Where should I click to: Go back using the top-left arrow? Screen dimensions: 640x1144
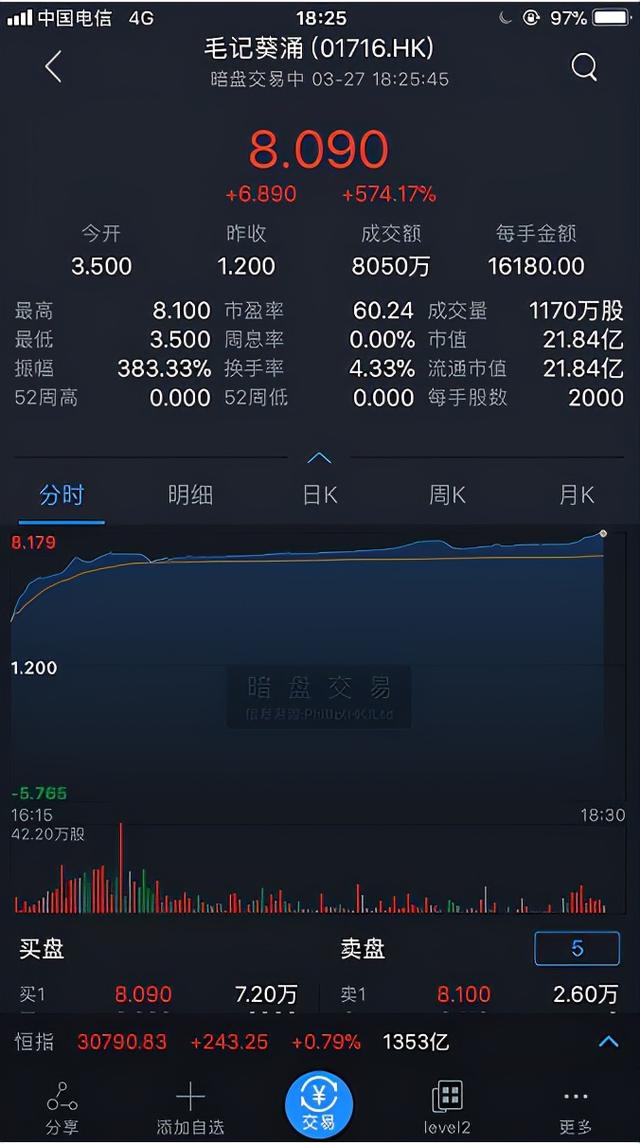pos(53,67)
